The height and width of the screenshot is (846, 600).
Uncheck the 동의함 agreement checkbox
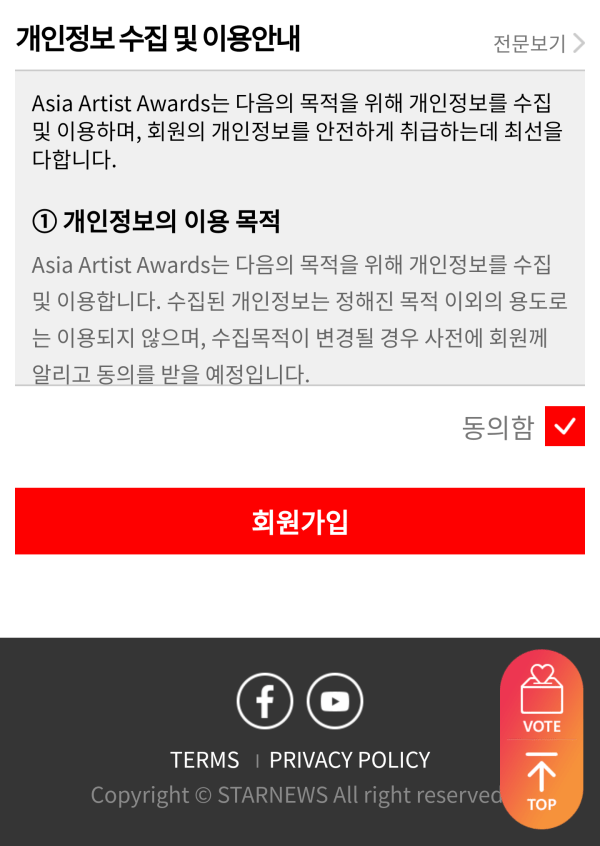point(565,427)
